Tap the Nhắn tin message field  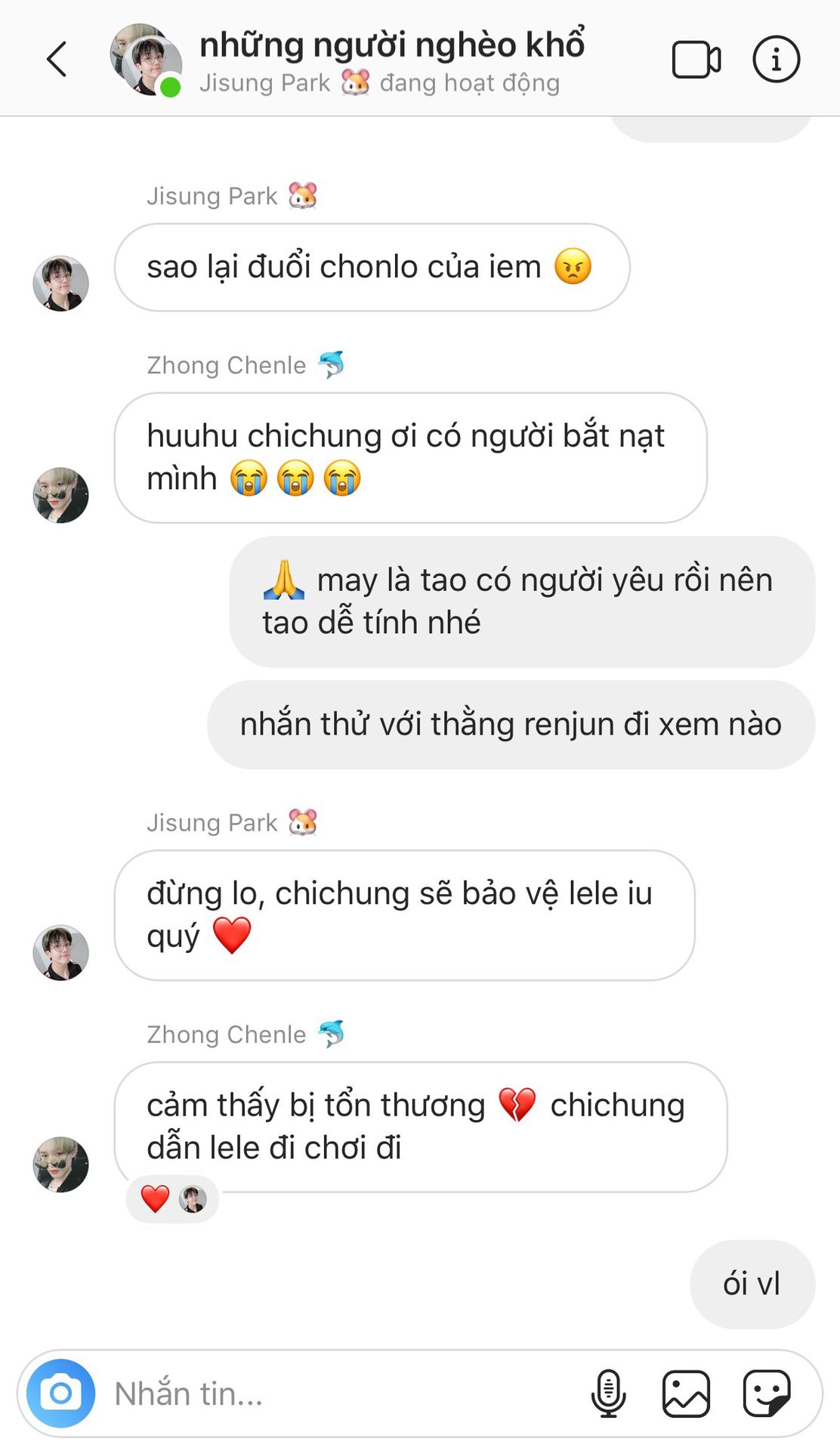click(x=340, y=1394)
